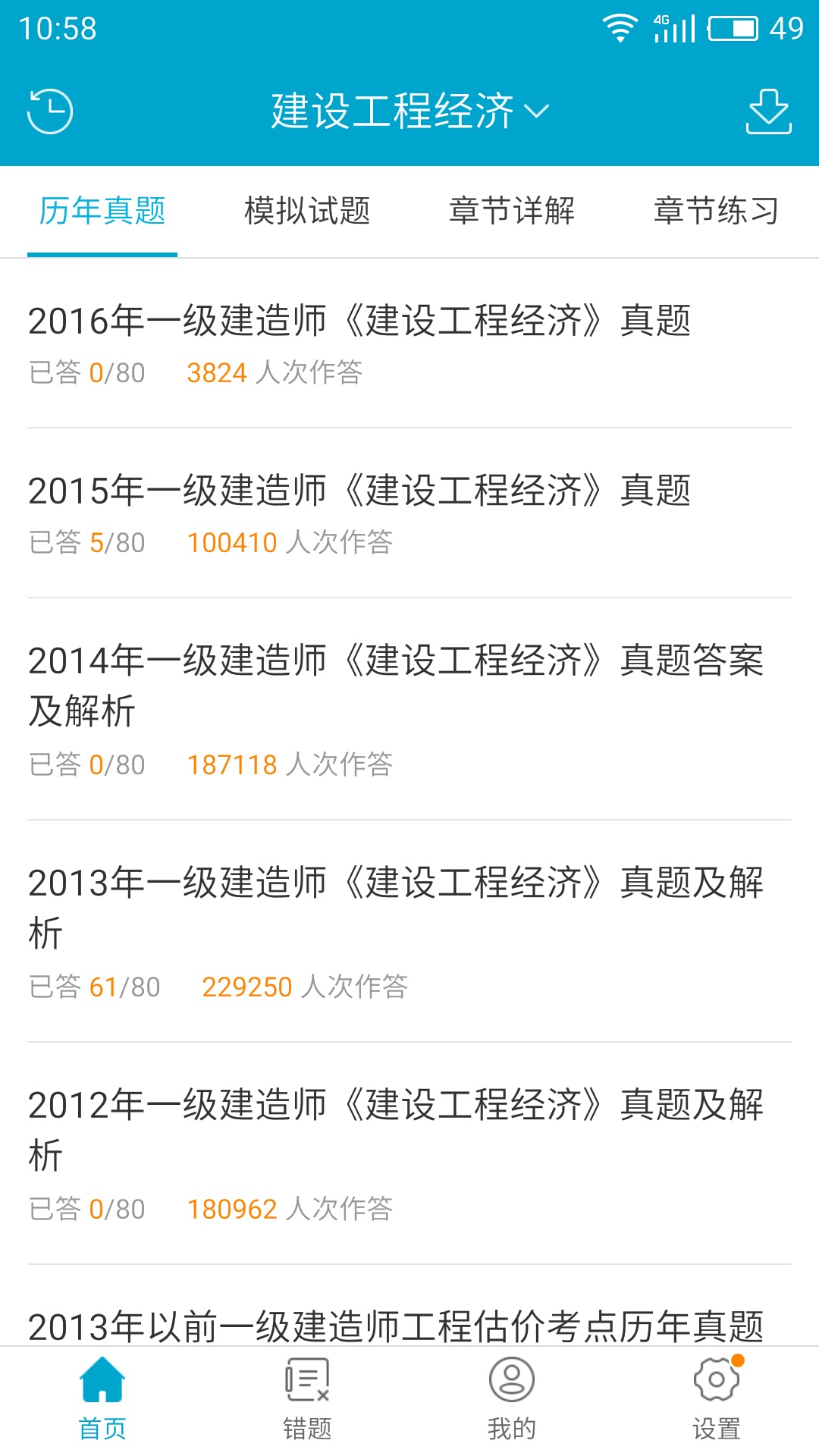Select the 历年真题 tab
This screenshot has width=819, height=1456.
pos(102,211)
